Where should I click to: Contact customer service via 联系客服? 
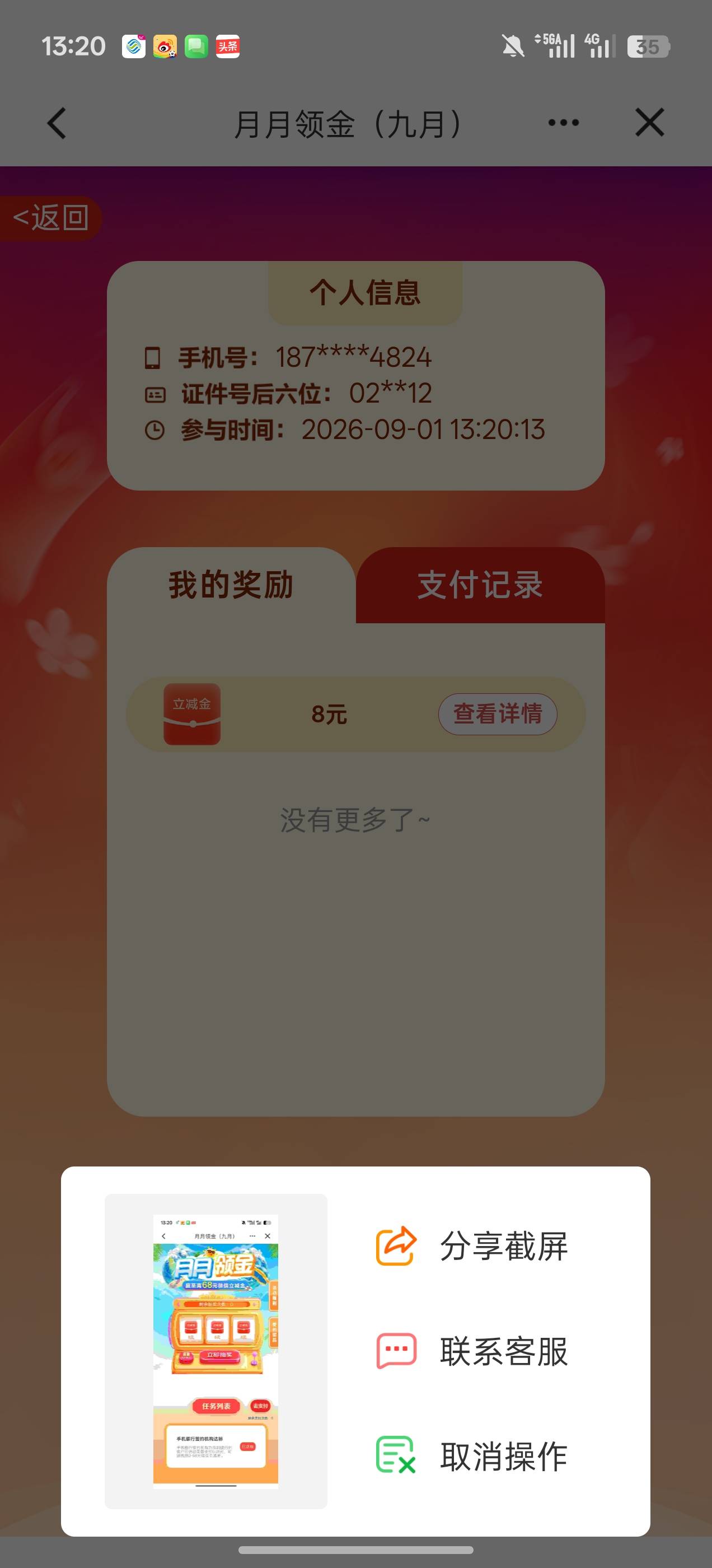click(472, 1351)
